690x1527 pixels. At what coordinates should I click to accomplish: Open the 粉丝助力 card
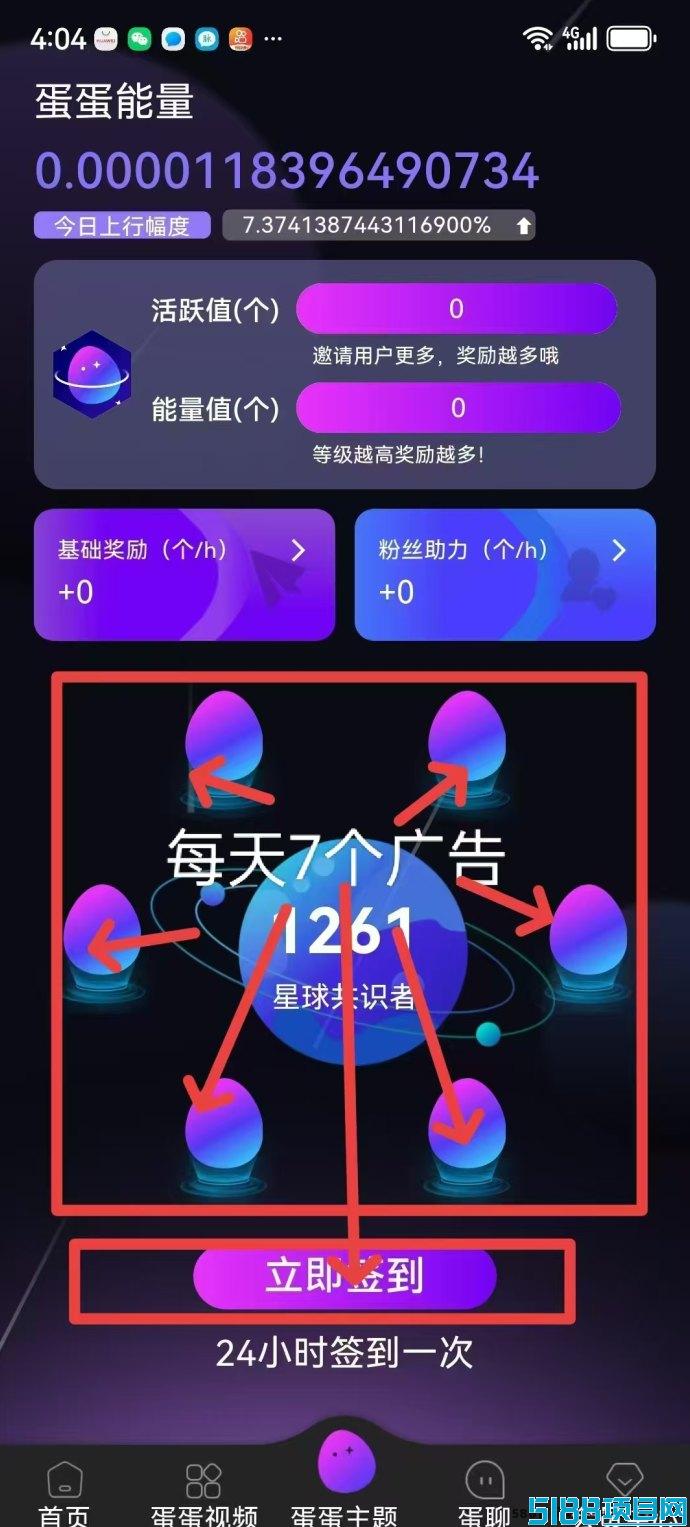(x=505, y=574)
